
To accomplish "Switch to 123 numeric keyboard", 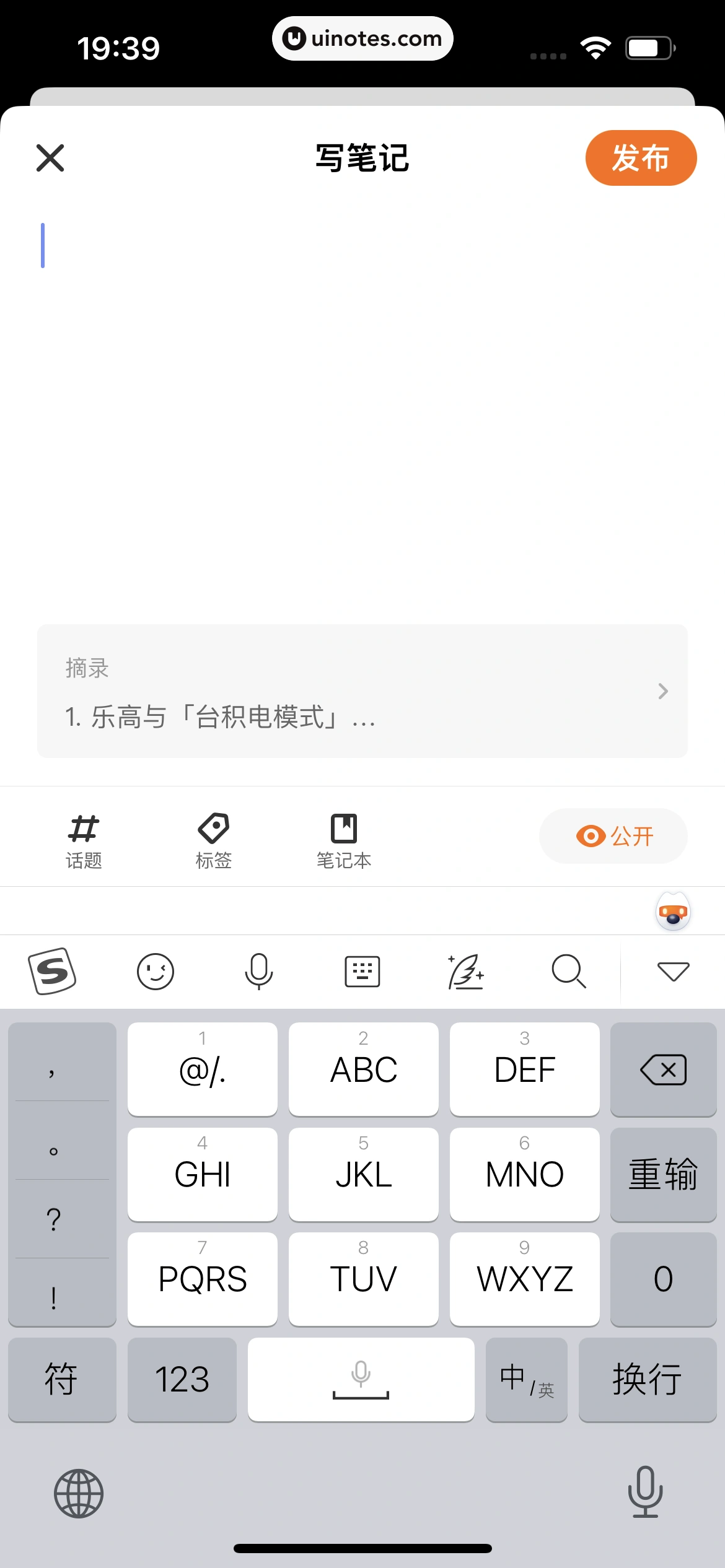I will (x=182, y=1379).
